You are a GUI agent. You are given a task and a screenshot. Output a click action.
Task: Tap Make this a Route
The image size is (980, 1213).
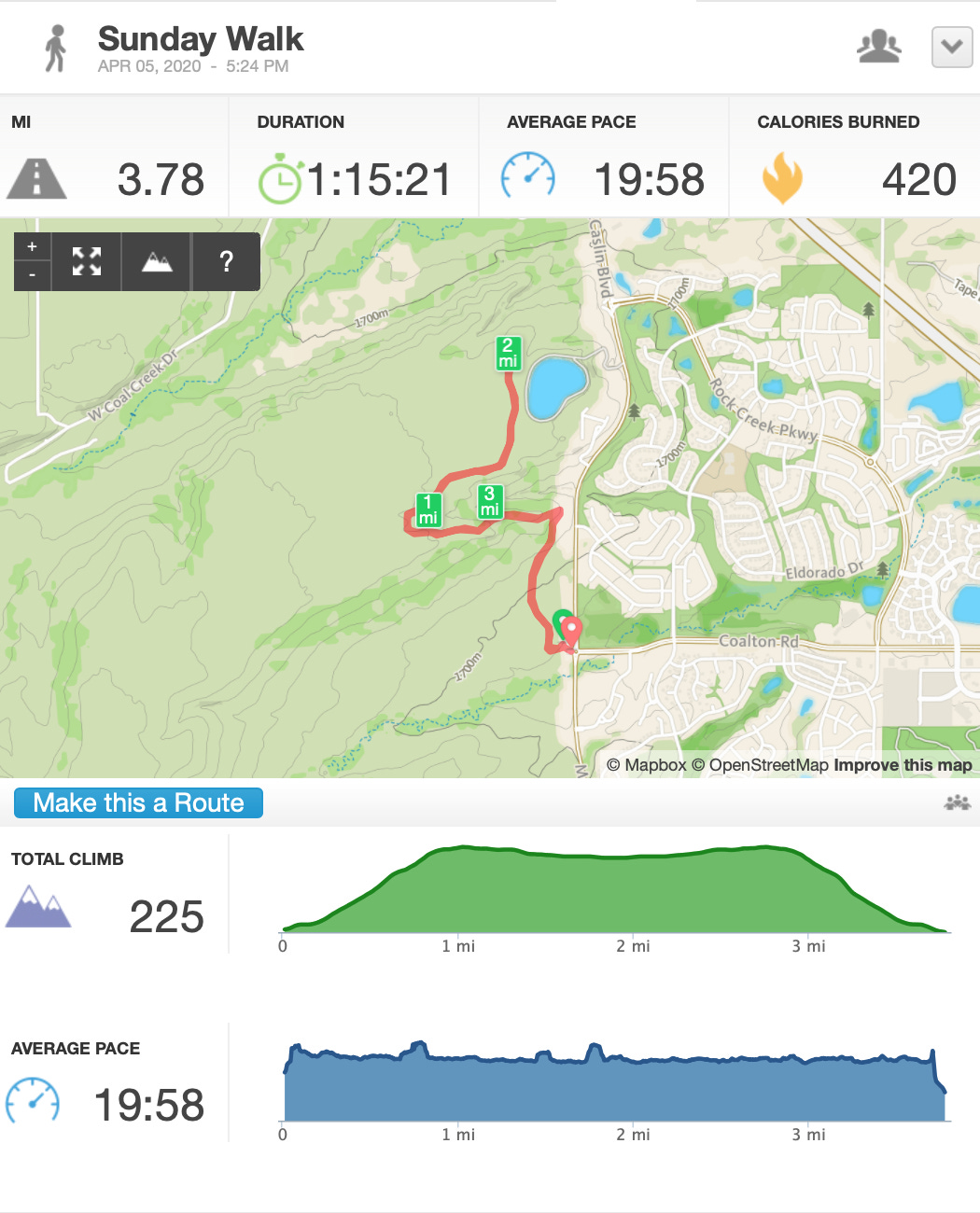(138, 802)
